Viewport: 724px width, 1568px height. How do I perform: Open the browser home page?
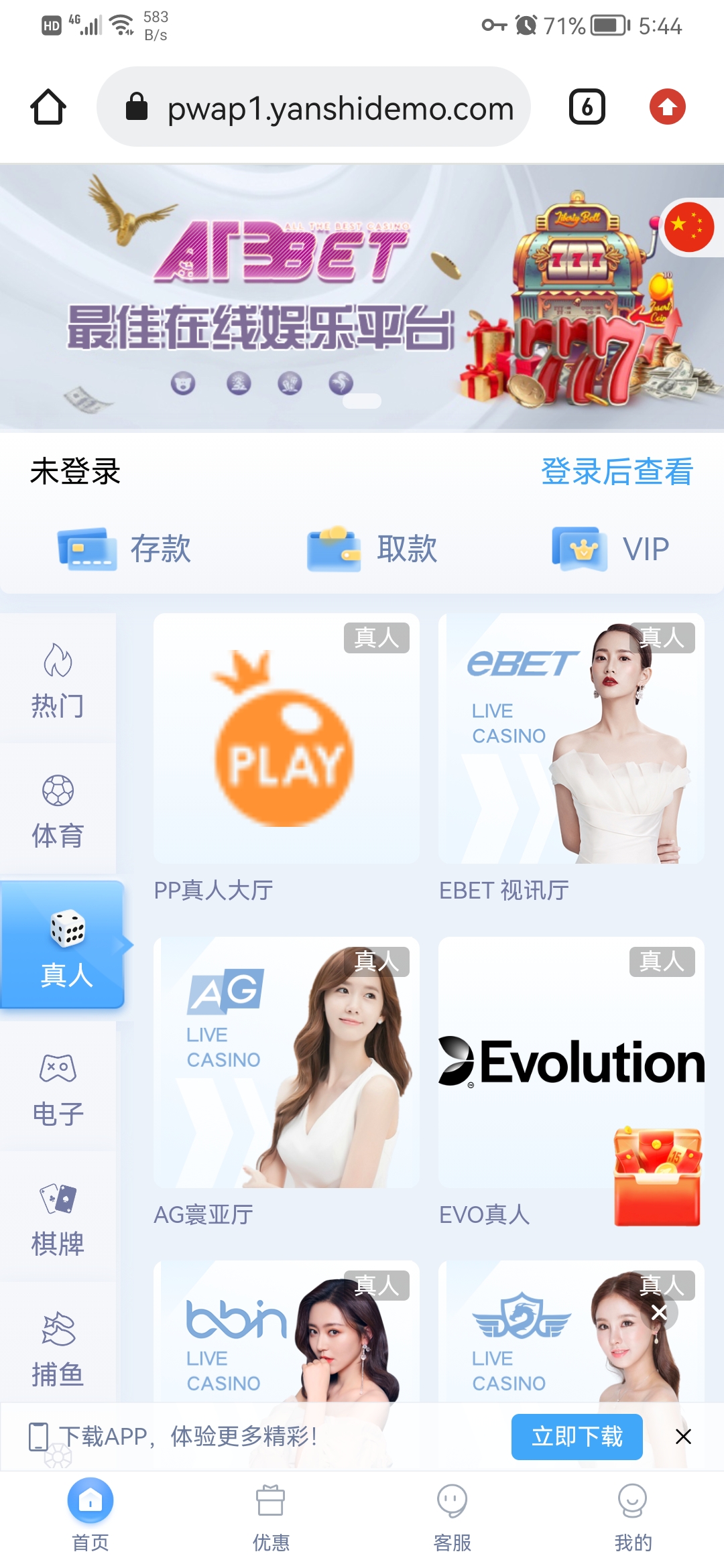48,107
